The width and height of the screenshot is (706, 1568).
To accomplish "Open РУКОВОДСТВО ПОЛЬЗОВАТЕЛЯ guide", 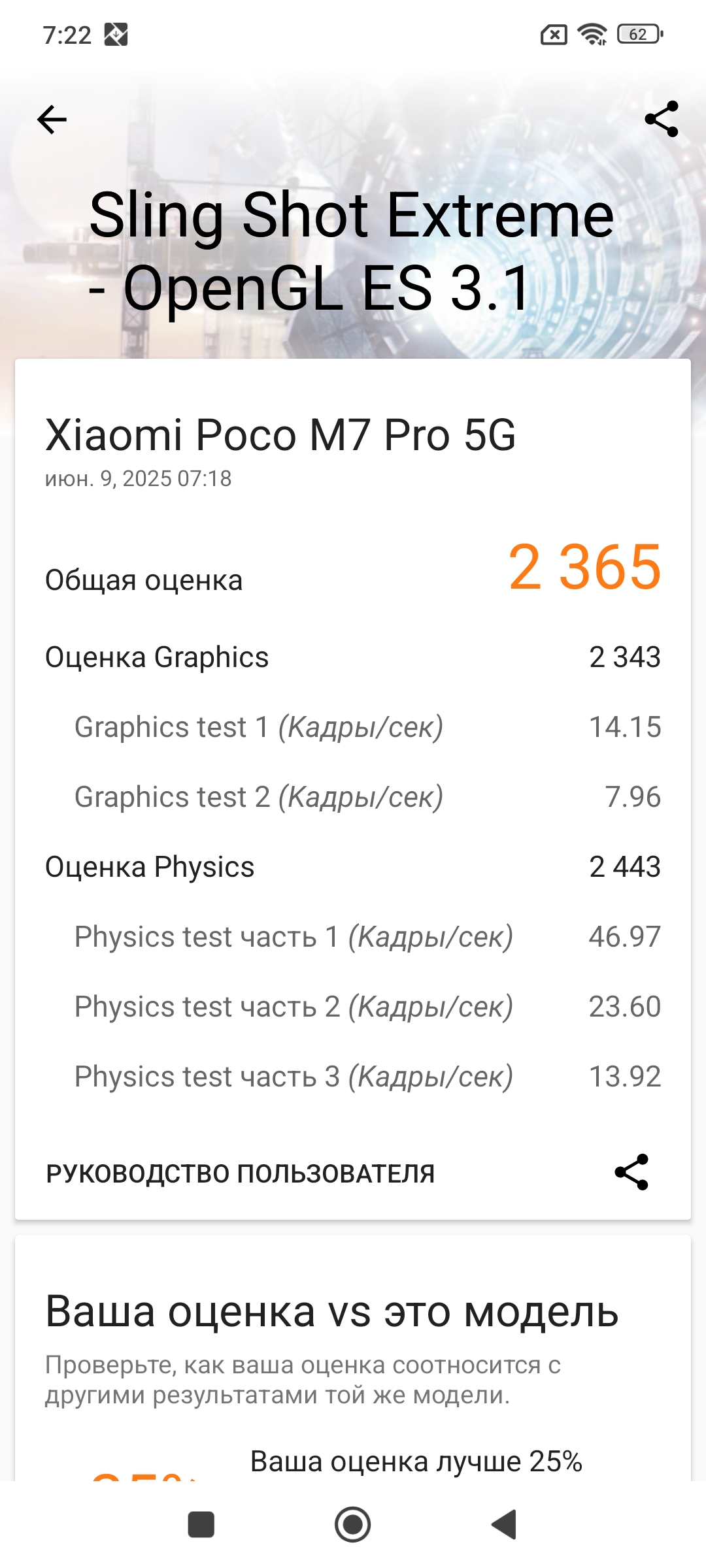I will tap(240, 1173).
